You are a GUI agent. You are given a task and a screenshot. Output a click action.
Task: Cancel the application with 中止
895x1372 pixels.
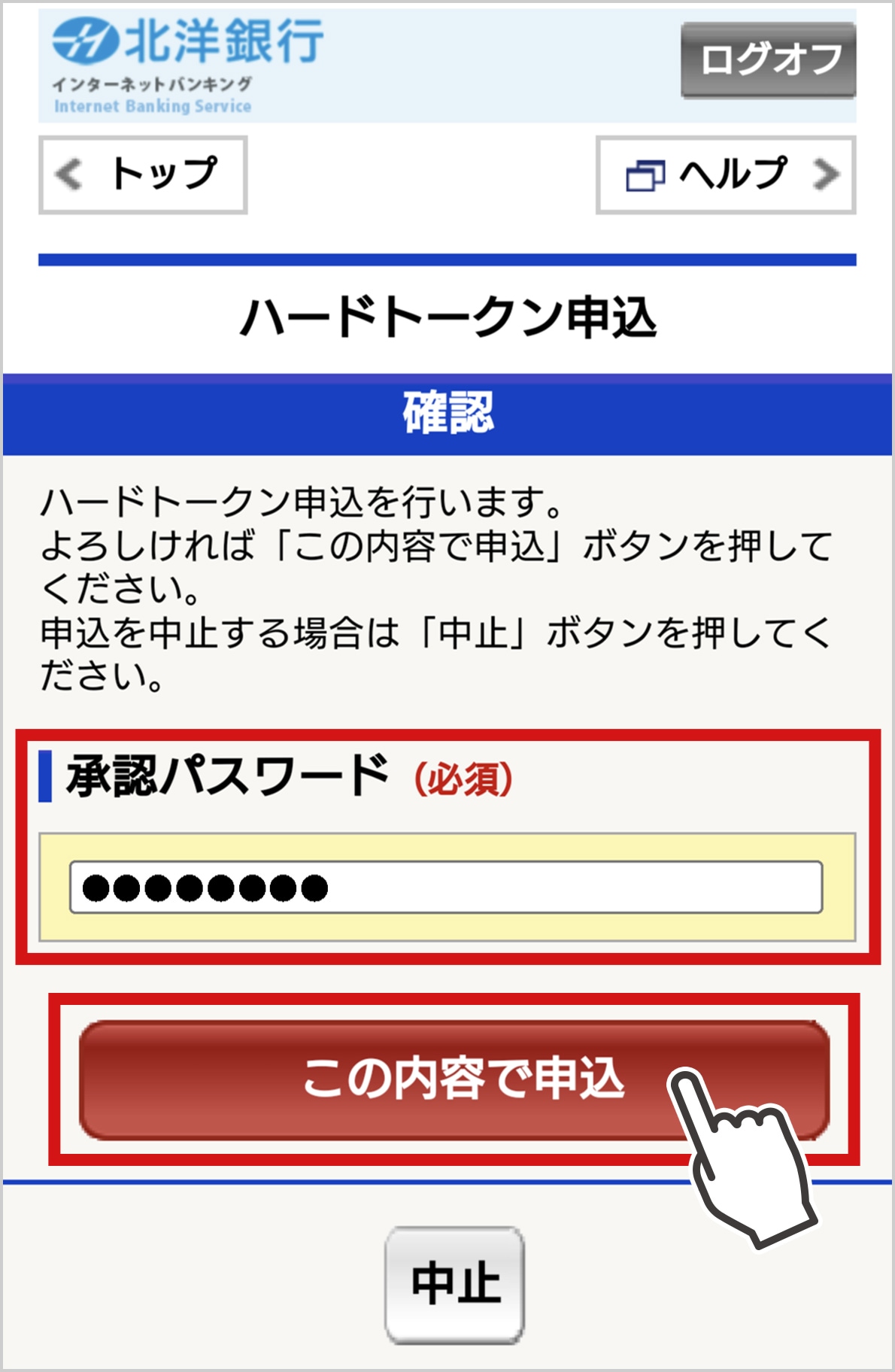[454, 1285]
